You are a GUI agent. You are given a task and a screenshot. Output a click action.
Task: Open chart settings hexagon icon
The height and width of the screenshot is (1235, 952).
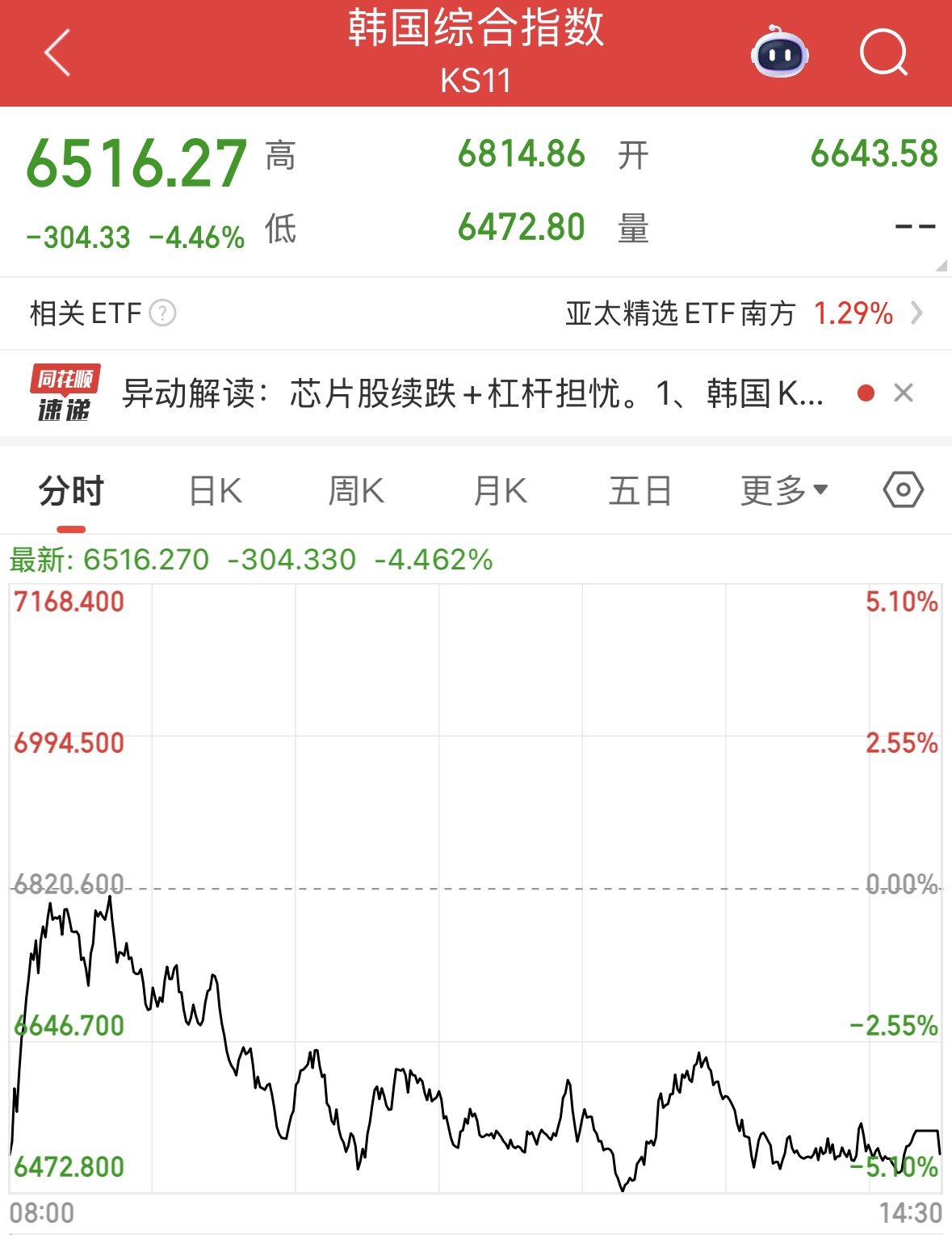coord(903,489)
